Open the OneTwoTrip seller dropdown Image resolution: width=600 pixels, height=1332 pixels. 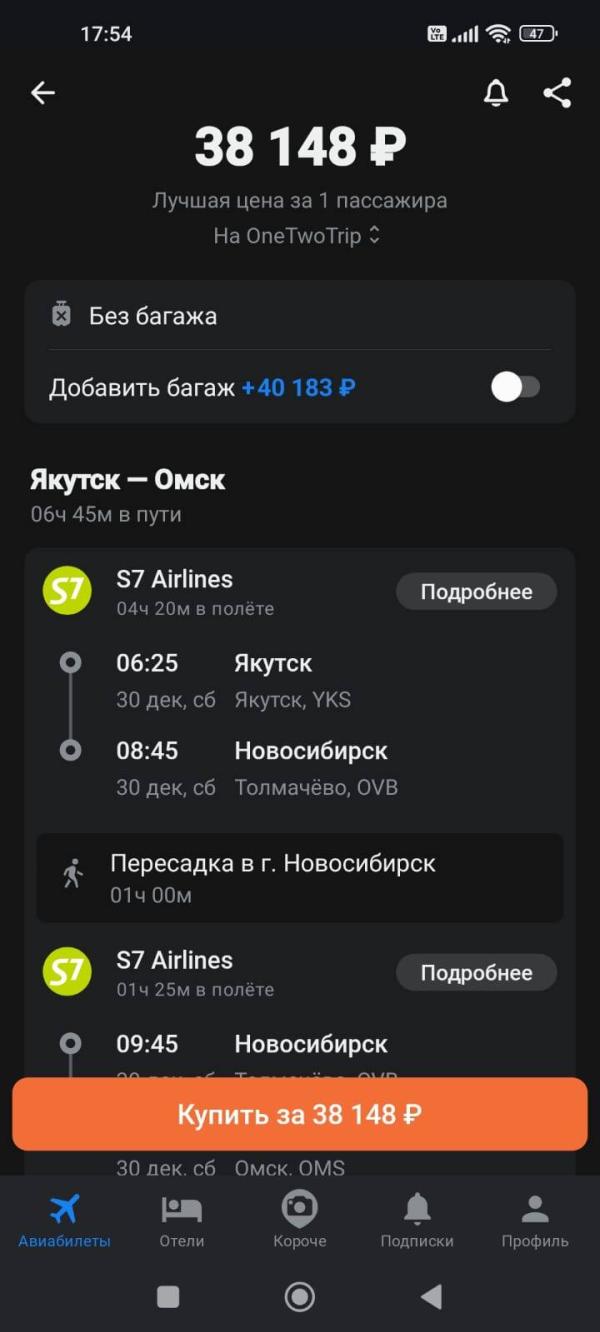[x=298, y=236]
